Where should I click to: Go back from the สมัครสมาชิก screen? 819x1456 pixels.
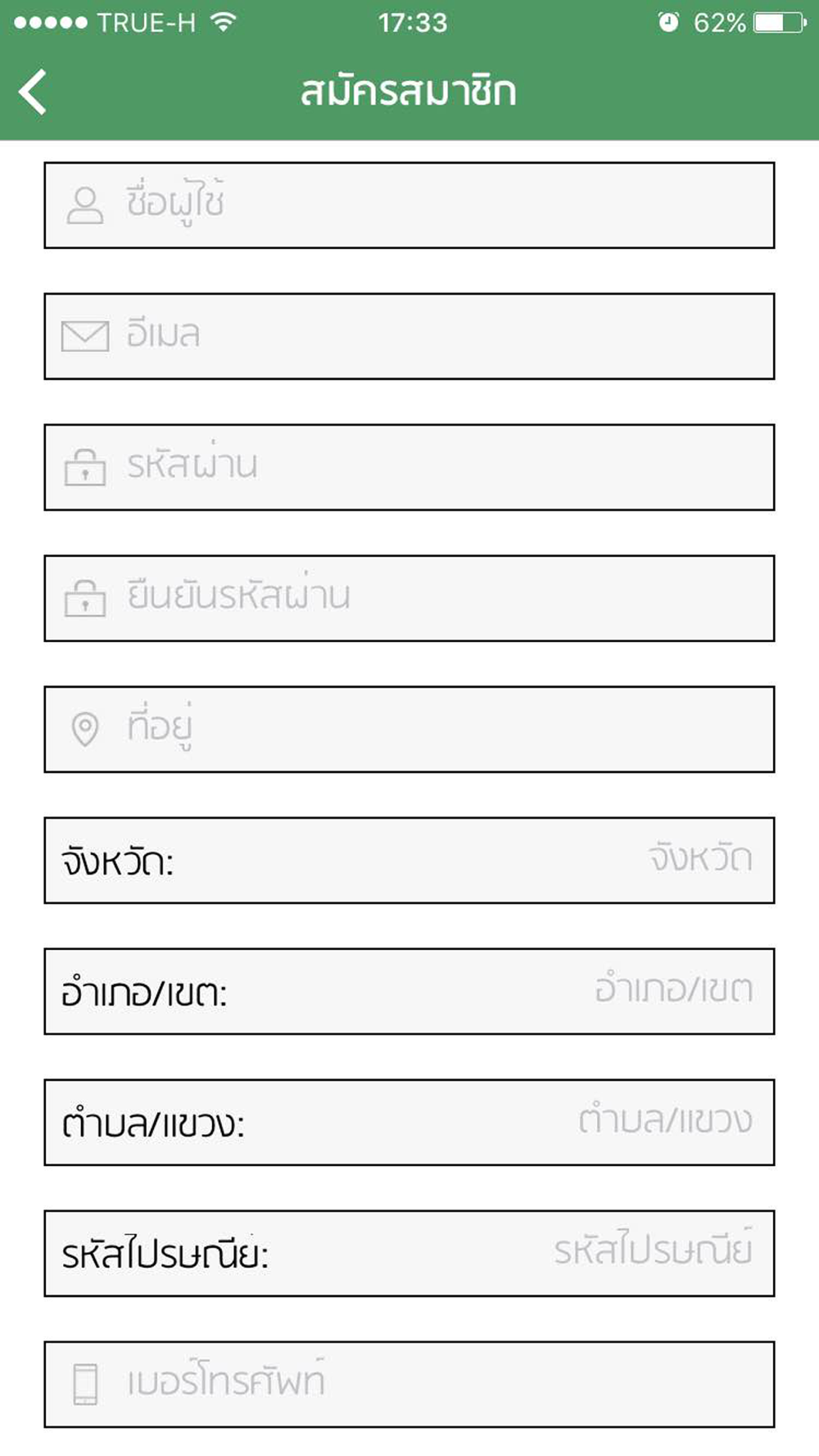click(x=34, y=91)
